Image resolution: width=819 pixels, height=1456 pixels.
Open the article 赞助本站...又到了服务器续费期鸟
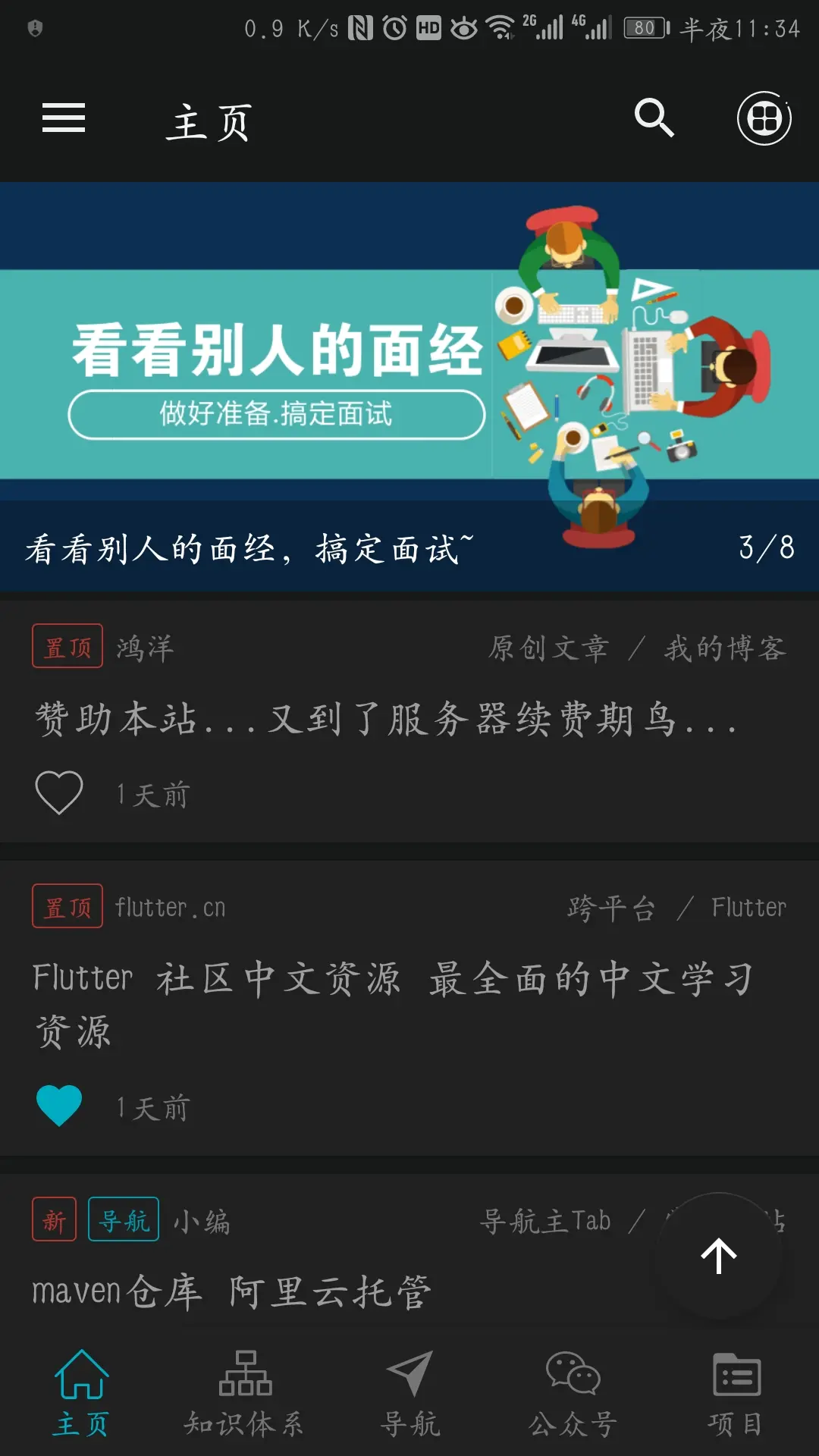pos(385,719)
